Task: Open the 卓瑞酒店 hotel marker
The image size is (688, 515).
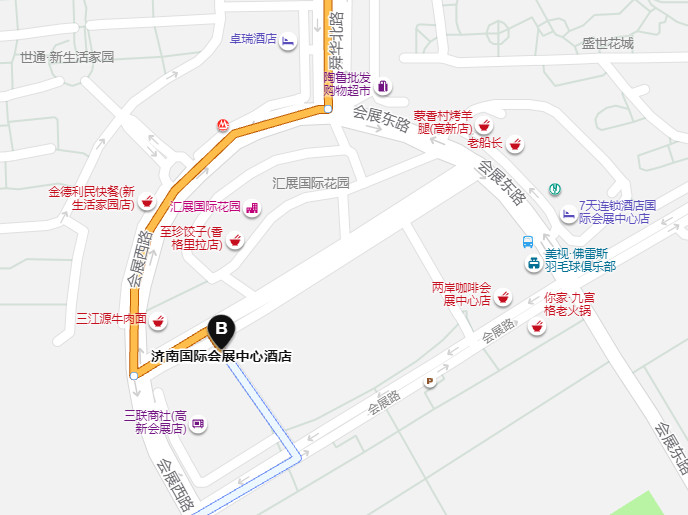Action: coord(288,40)
